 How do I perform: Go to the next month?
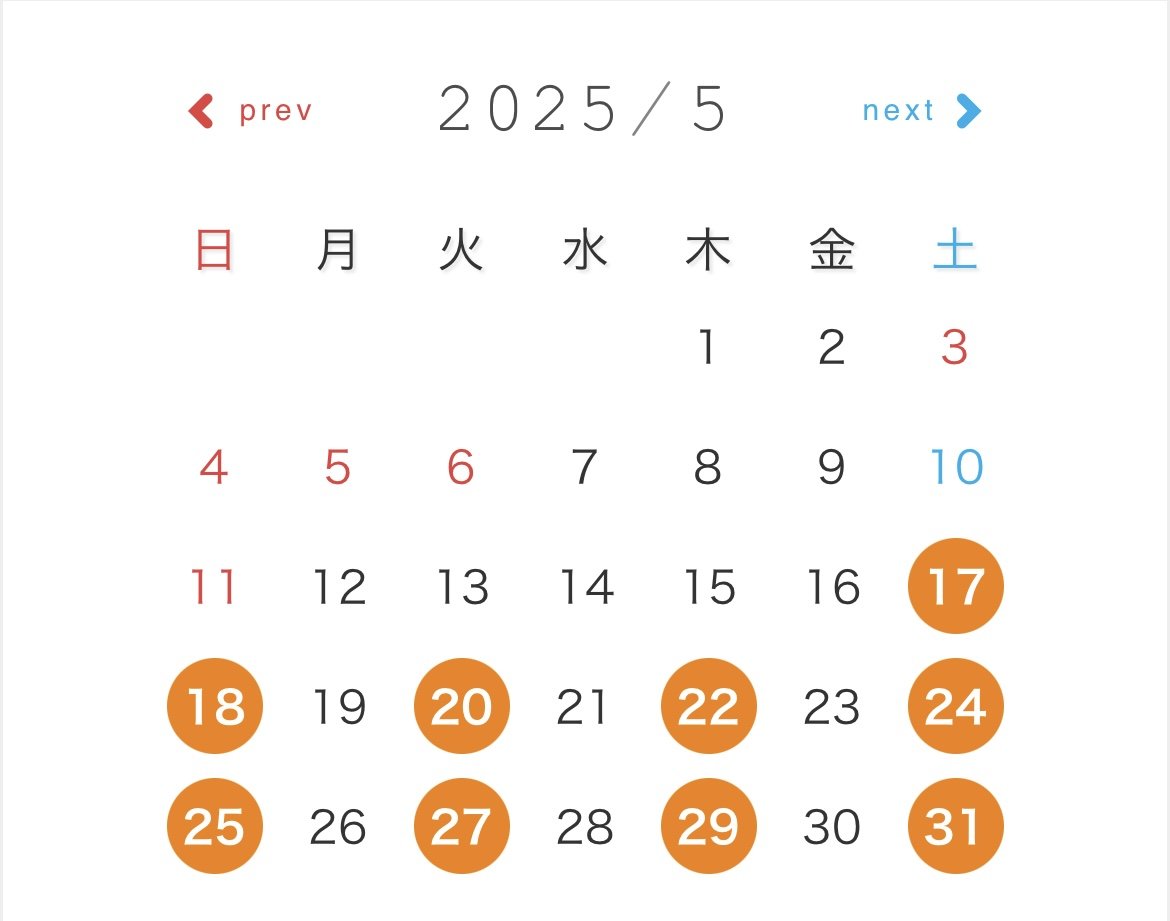pyautogui.click(x=921, y=110)
